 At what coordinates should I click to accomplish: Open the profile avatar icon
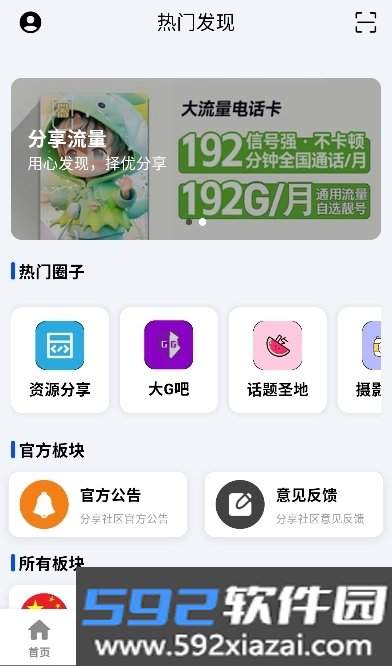tap(31, 22)
